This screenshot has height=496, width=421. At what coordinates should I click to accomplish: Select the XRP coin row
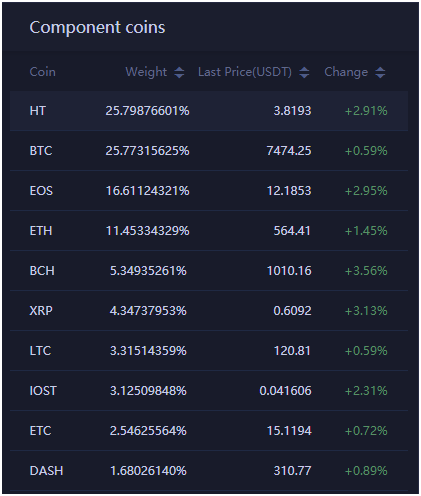pyautogui.click(x=209, y=311)
